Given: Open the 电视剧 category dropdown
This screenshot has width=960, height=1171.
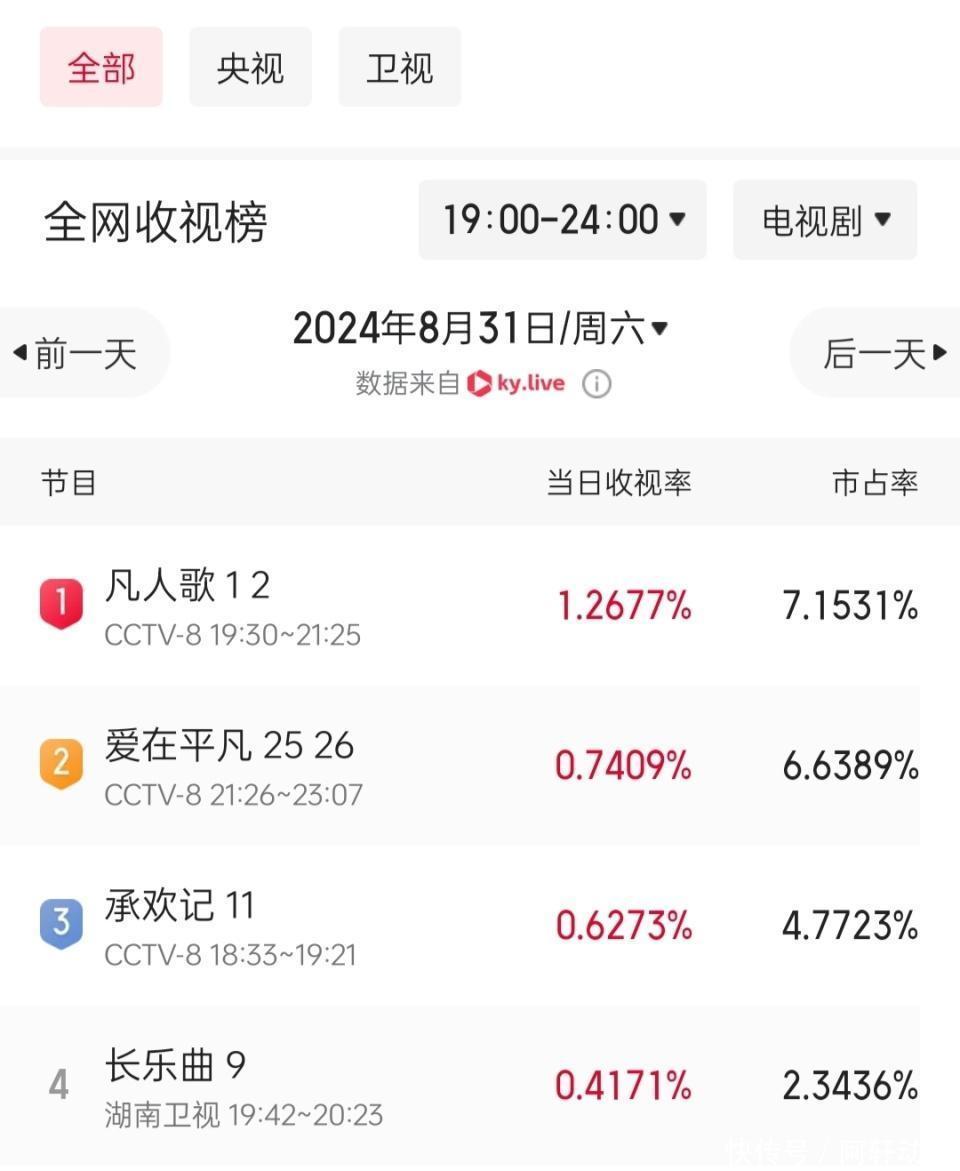Looking at the screenshot, I should pos(825,220).
